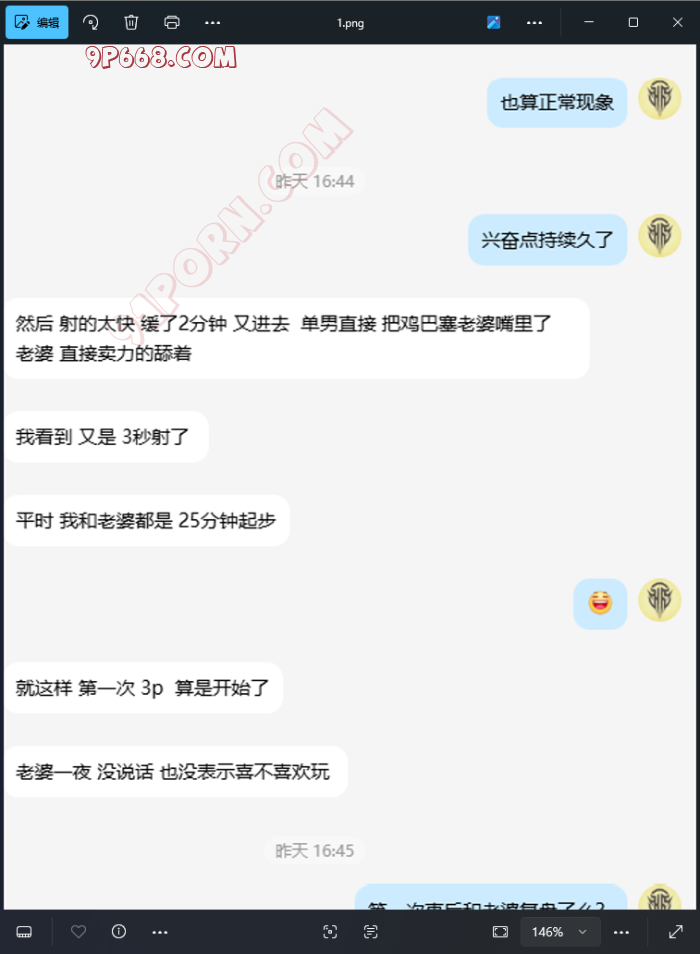Close the Photos window
The image size is (700, 954).
[677, 22]
